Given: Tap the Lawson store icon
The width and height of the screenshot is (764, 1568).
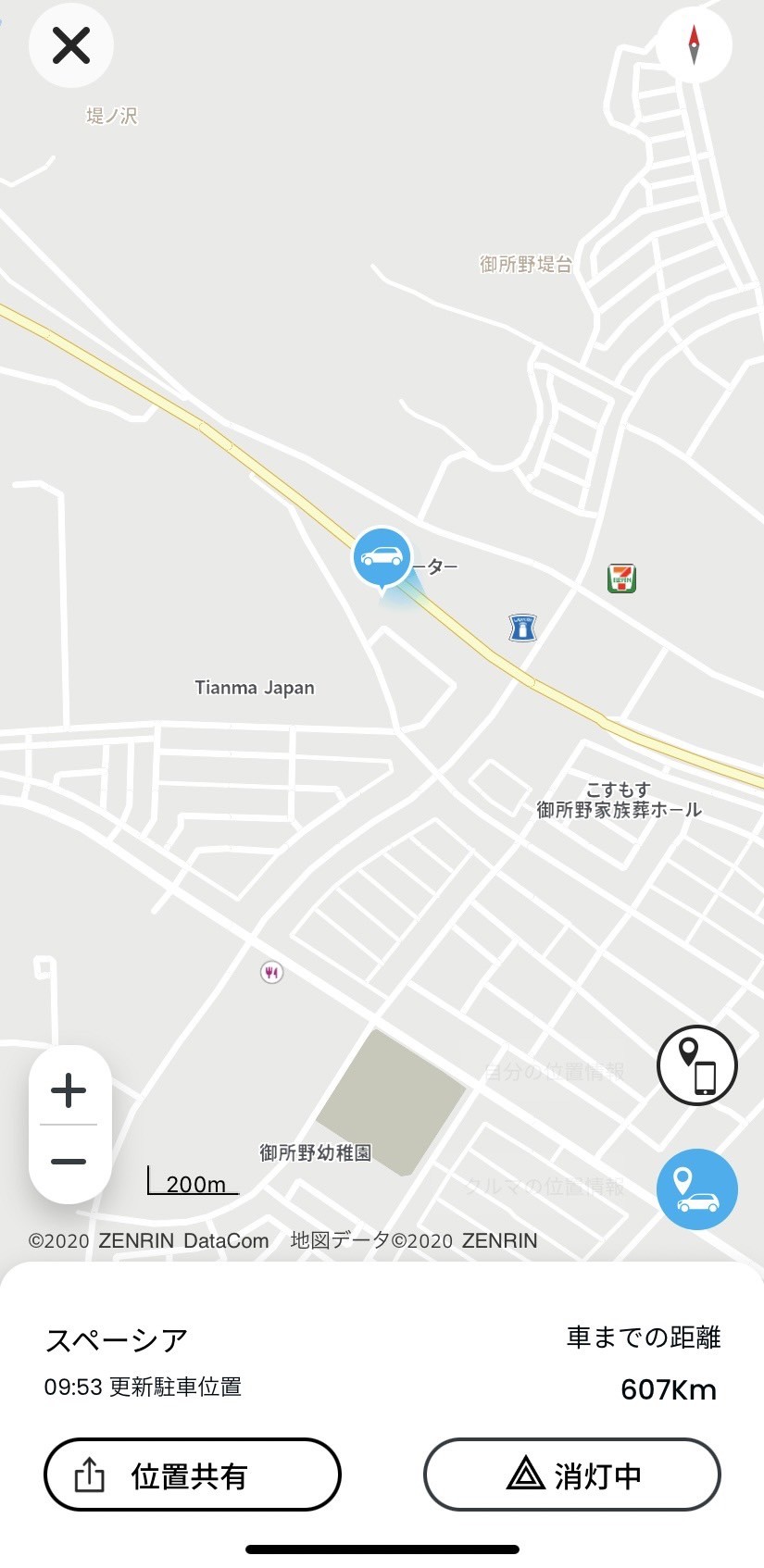Looking at the screenshot, I should click(x=523, y=628).
